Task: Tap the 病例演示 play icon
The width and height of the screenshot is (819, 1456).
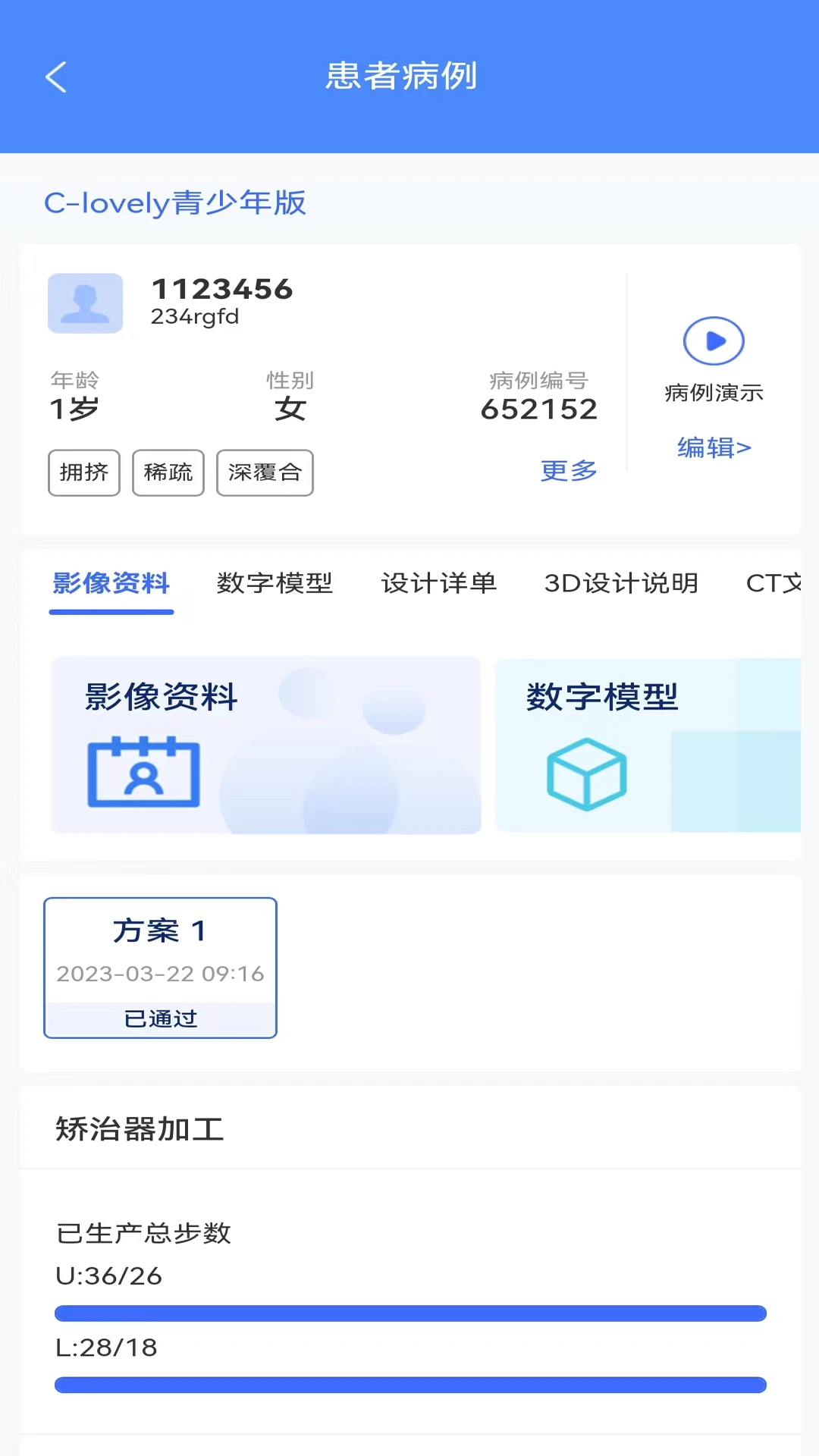Action: tap(713, 340)
